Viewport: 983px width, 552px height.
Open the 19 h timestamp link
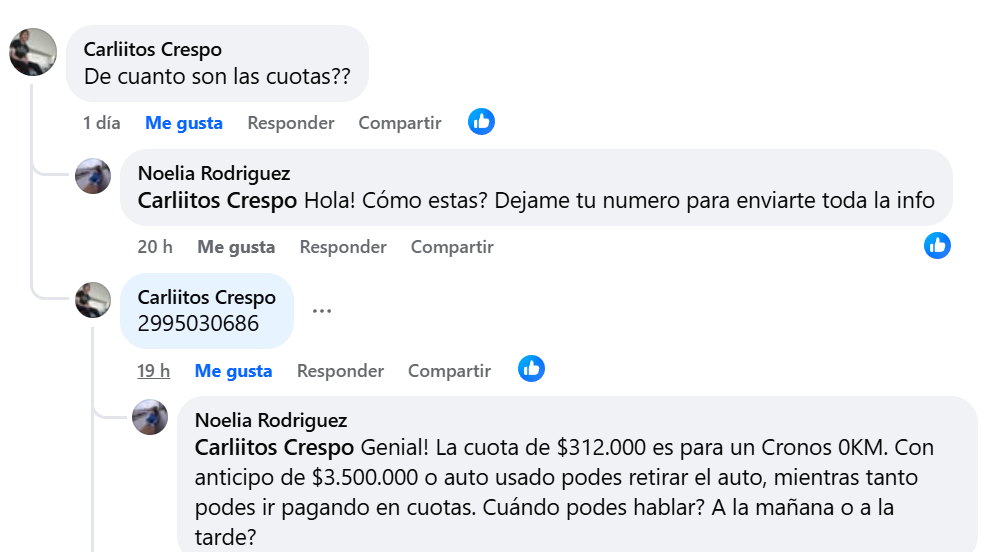point(153,371)
